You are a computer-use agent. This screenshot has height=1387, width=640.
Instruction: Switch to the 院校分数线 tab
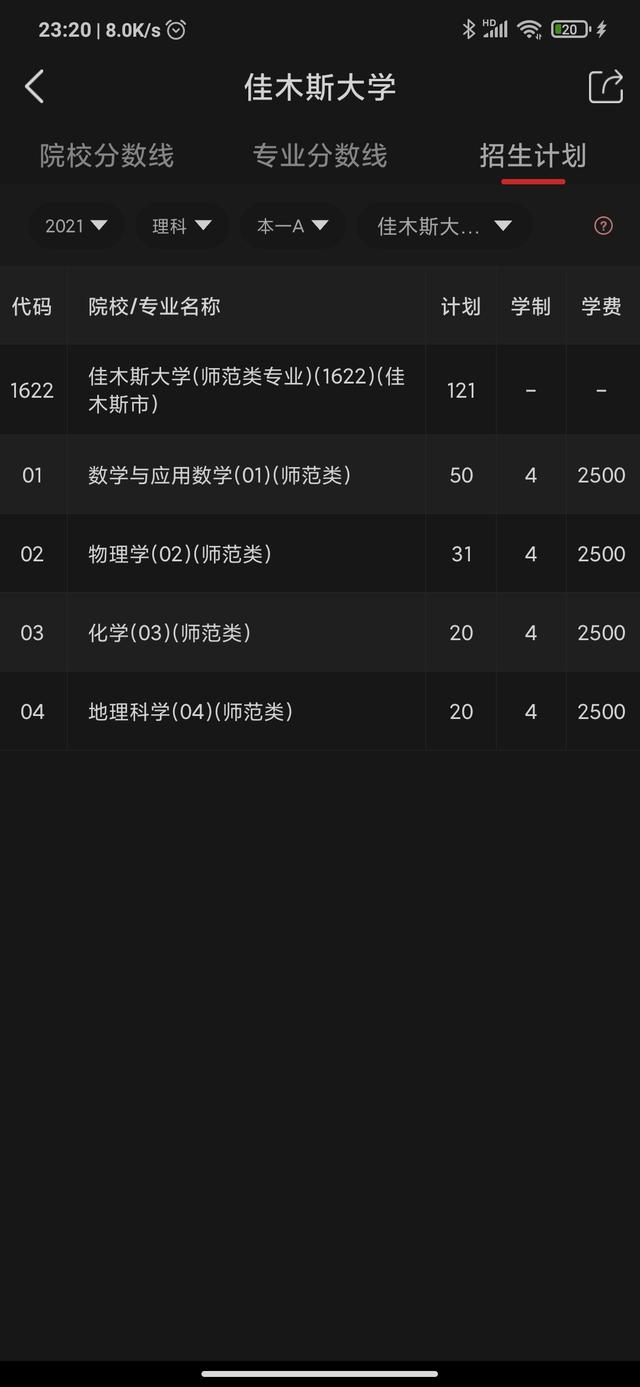coord(107,156)
